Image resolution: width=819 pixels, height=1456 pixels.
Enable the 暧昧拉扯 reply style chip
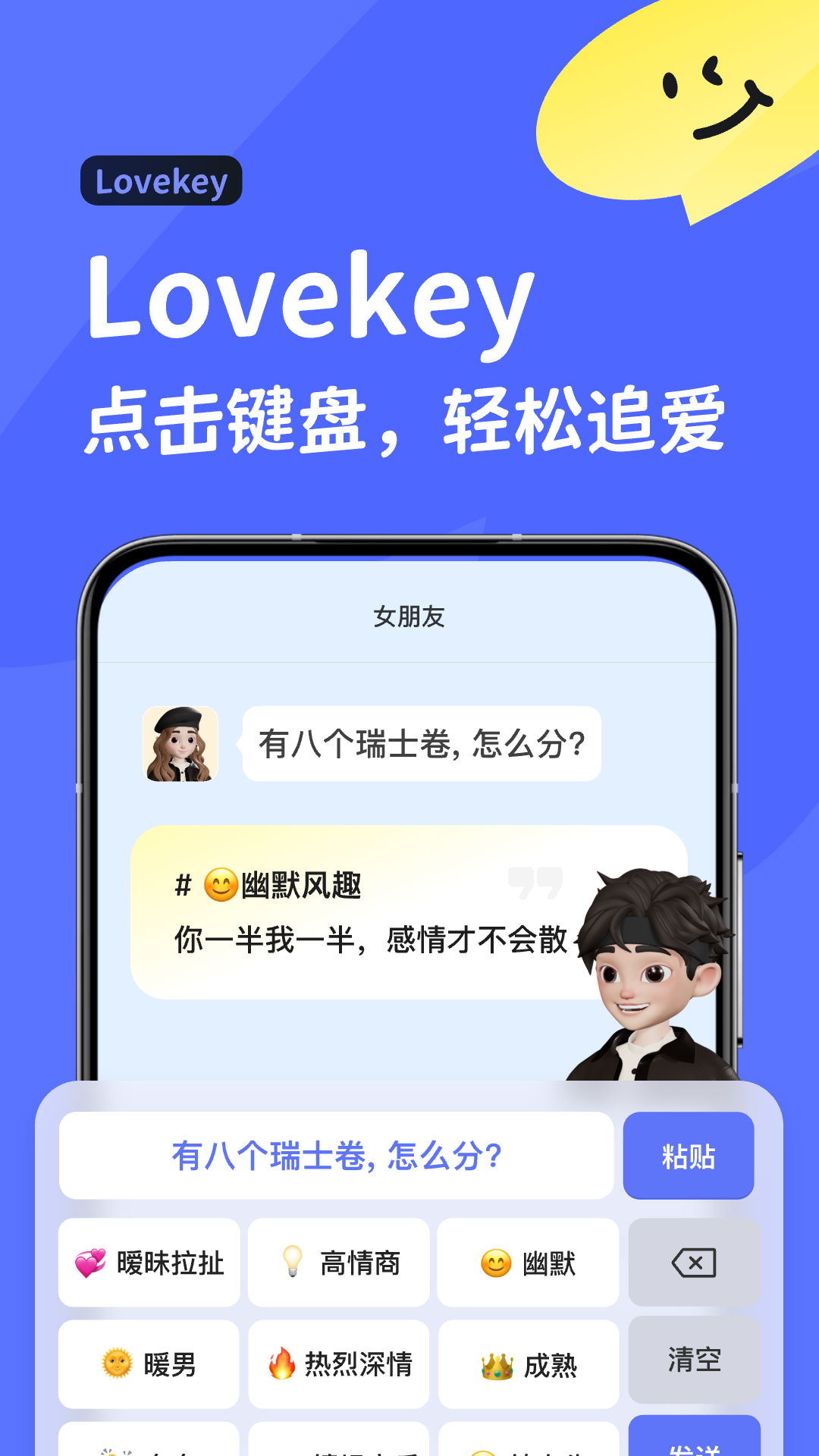149,1261
